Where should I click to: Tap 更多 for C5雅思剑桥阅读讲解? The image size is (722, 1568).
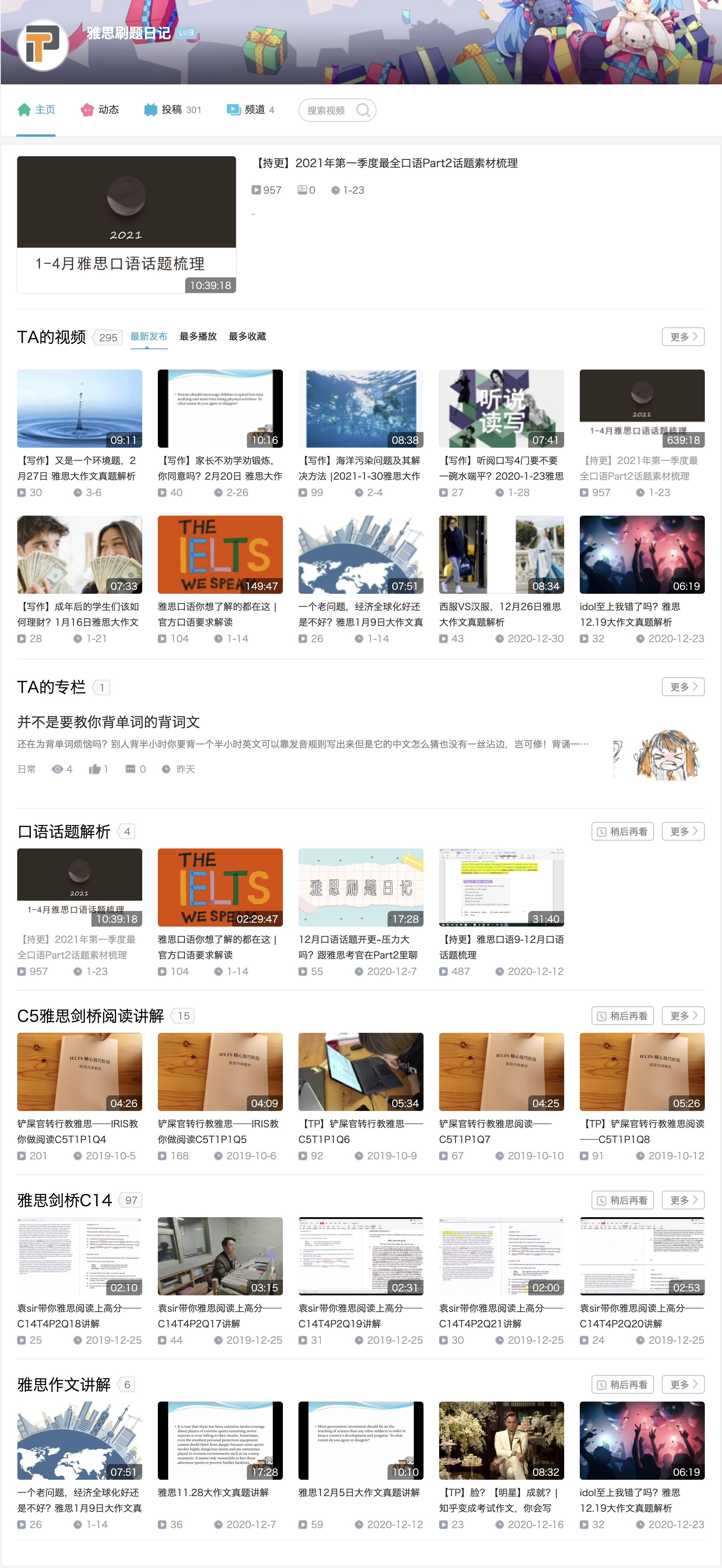click(683, 1016)
